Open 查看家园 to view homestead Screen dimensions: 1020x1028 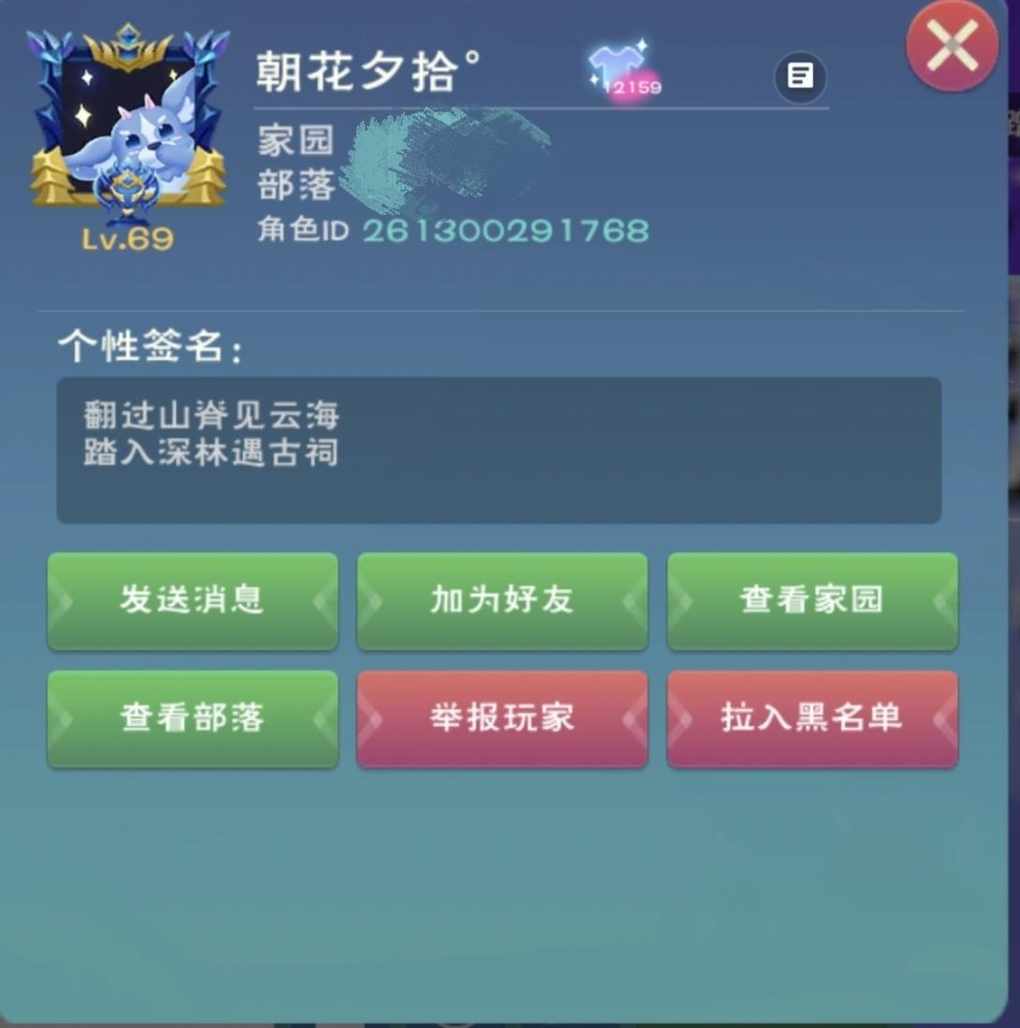[x=812, y=600]
